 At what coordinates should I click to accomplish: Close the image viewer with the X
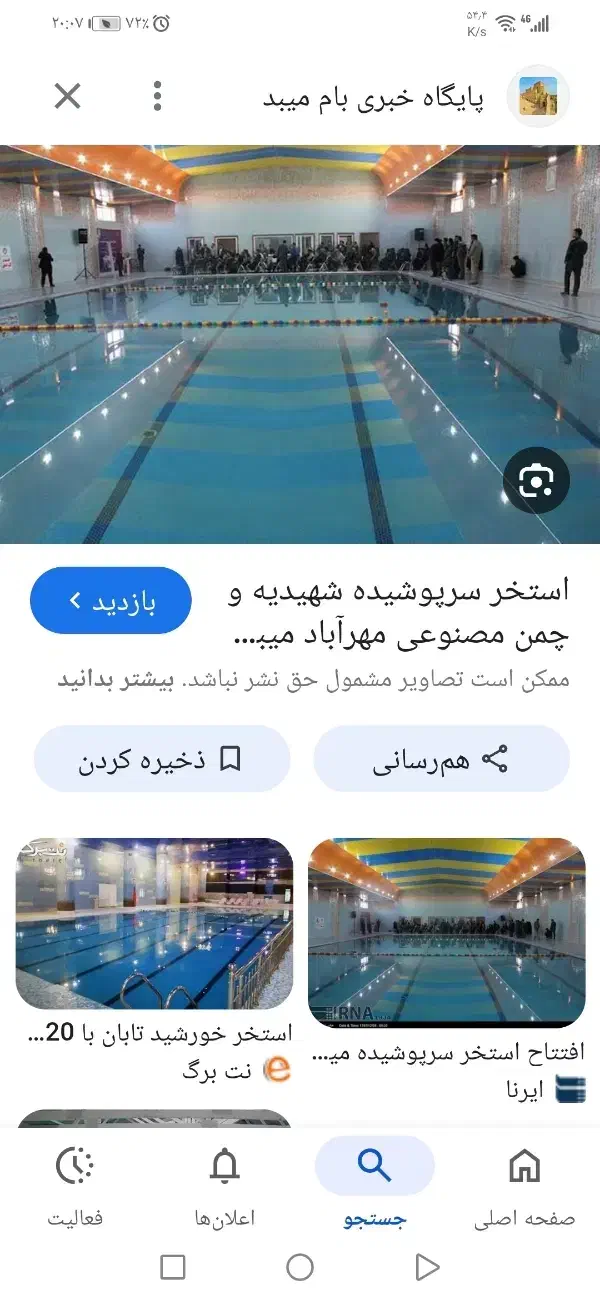click(67, 97)
